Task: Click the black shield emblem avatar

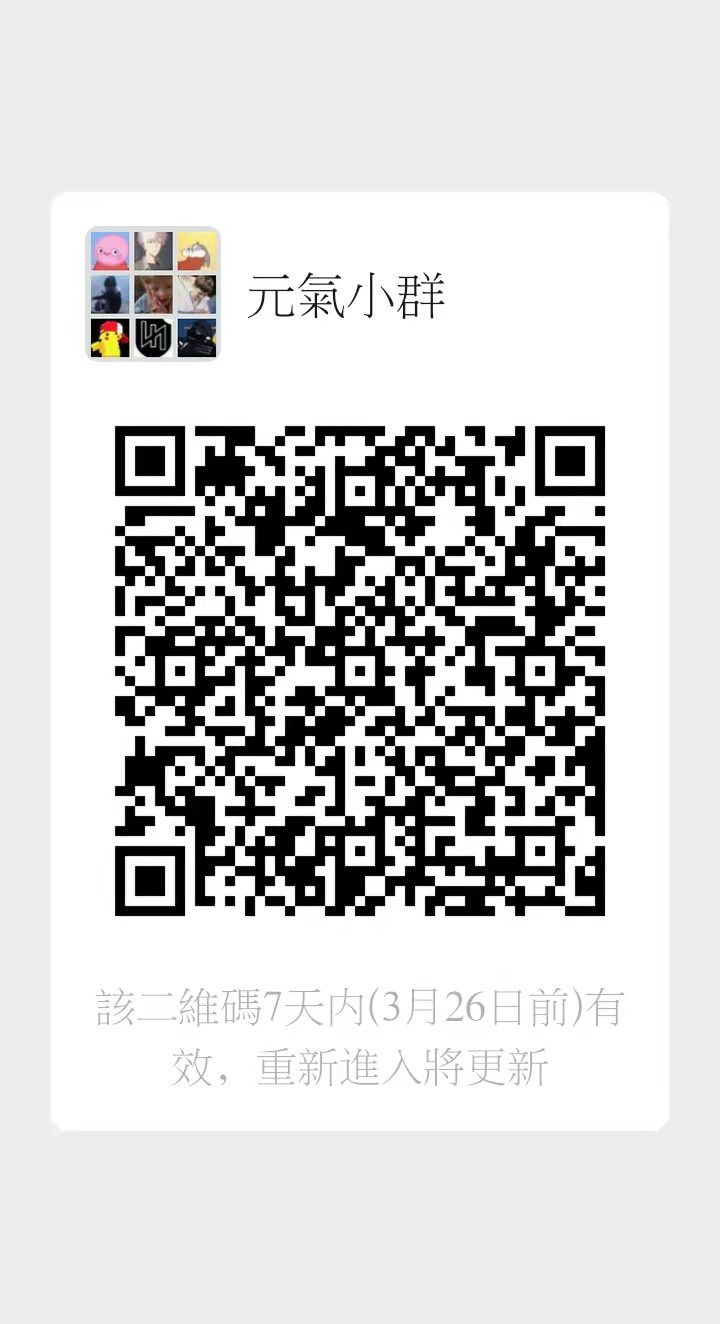Action: coord(153,338)
